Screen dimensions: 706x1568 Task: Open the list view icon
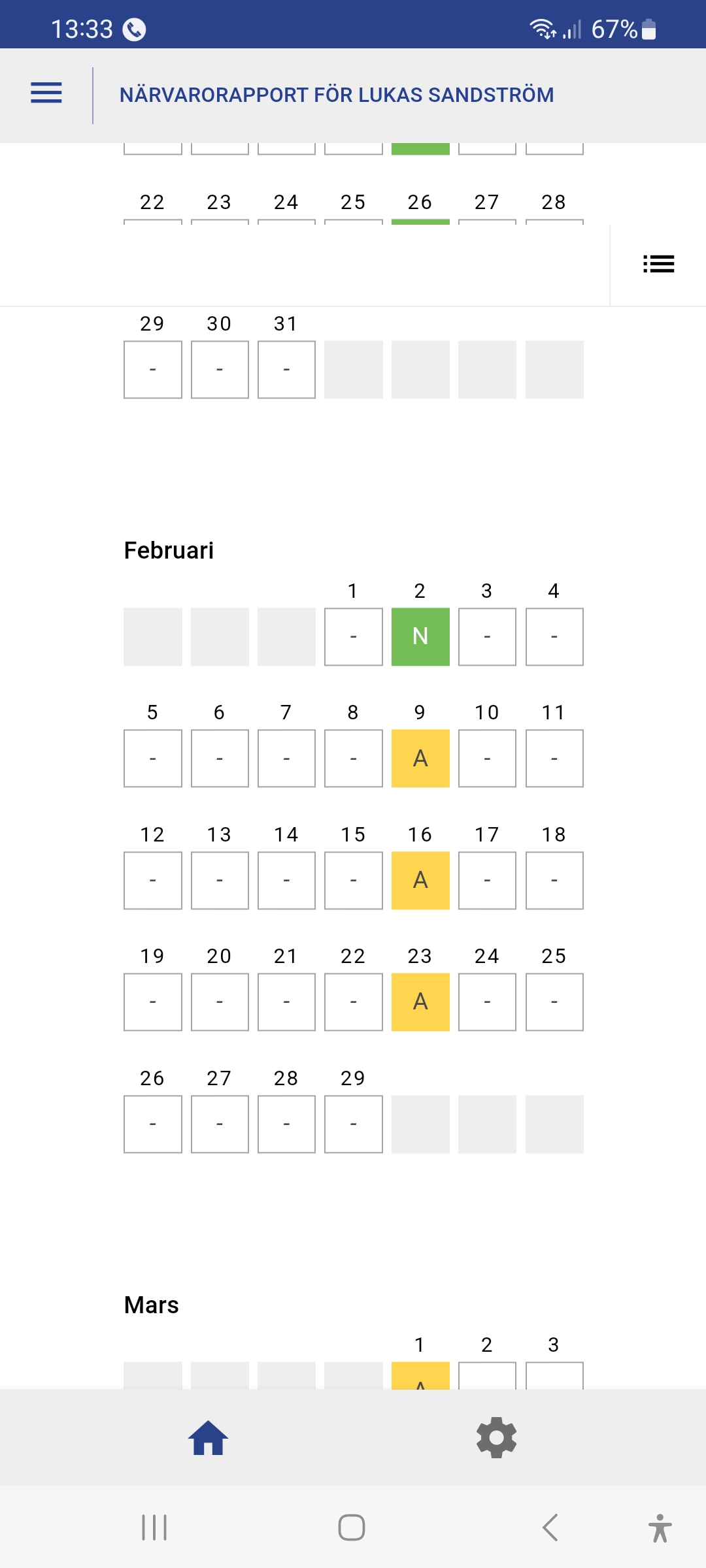658,264
